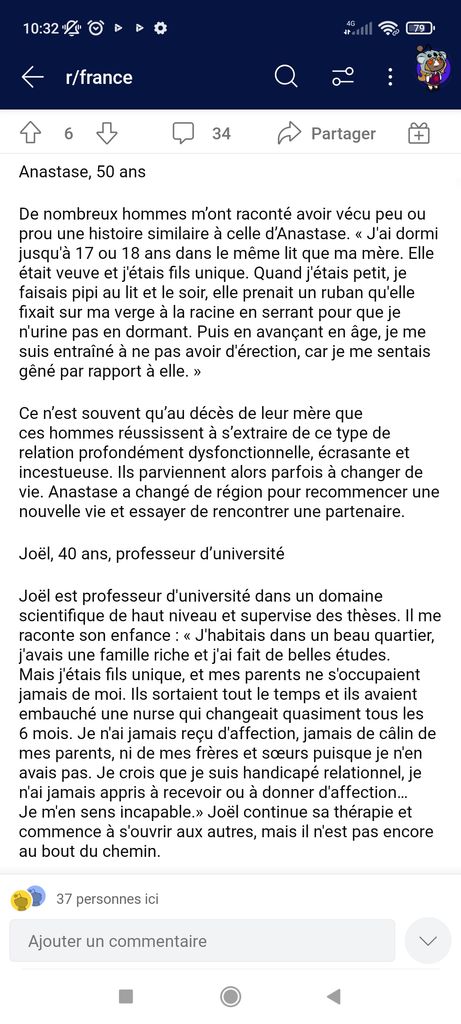This screenshot has height=1024, width=461.
Task: Give an award with the gift icon
Action: coord(419,133)
